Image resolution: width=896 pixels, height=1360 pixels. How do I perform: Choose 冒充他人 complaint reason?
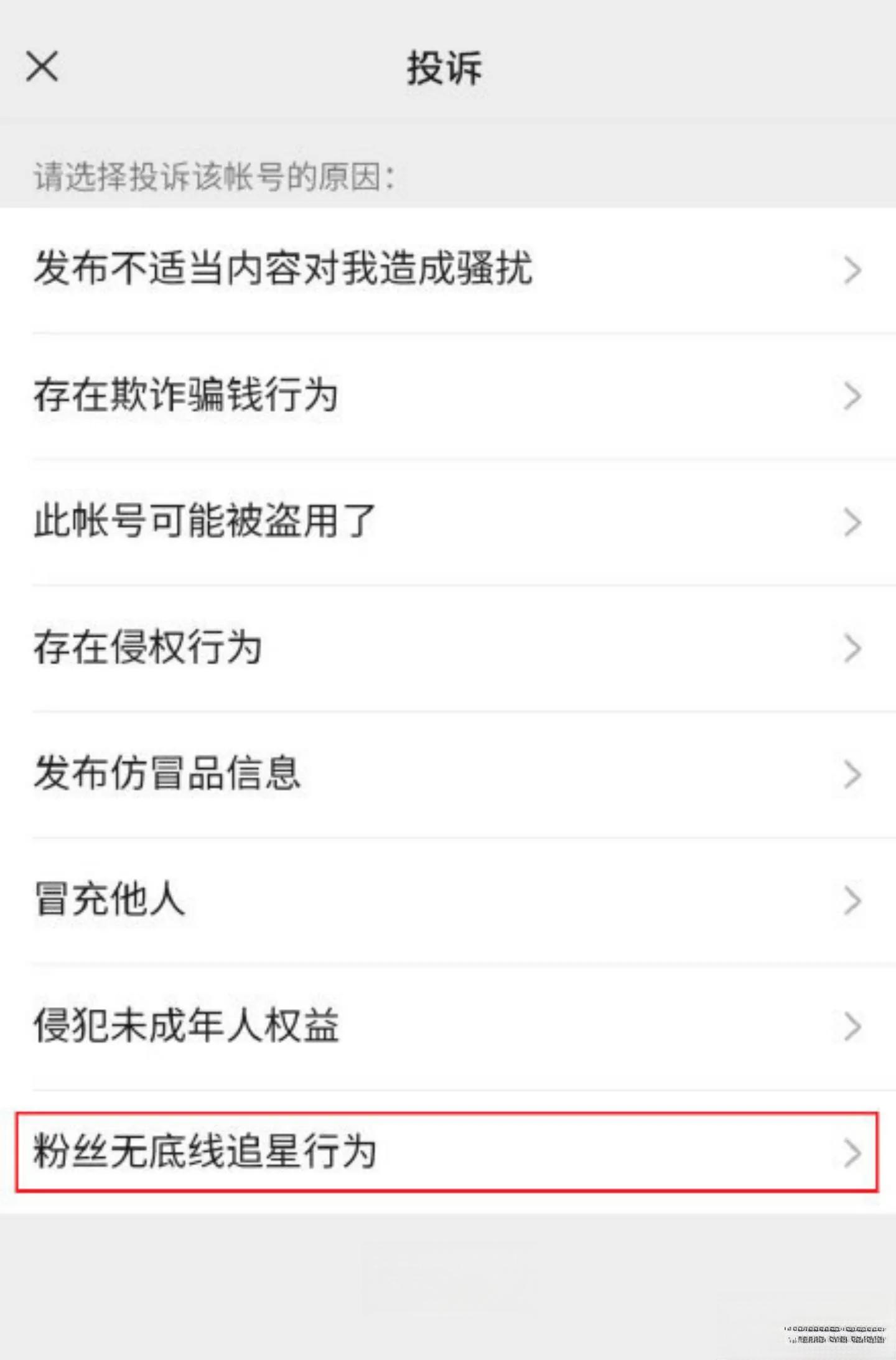tap(448, 900)
